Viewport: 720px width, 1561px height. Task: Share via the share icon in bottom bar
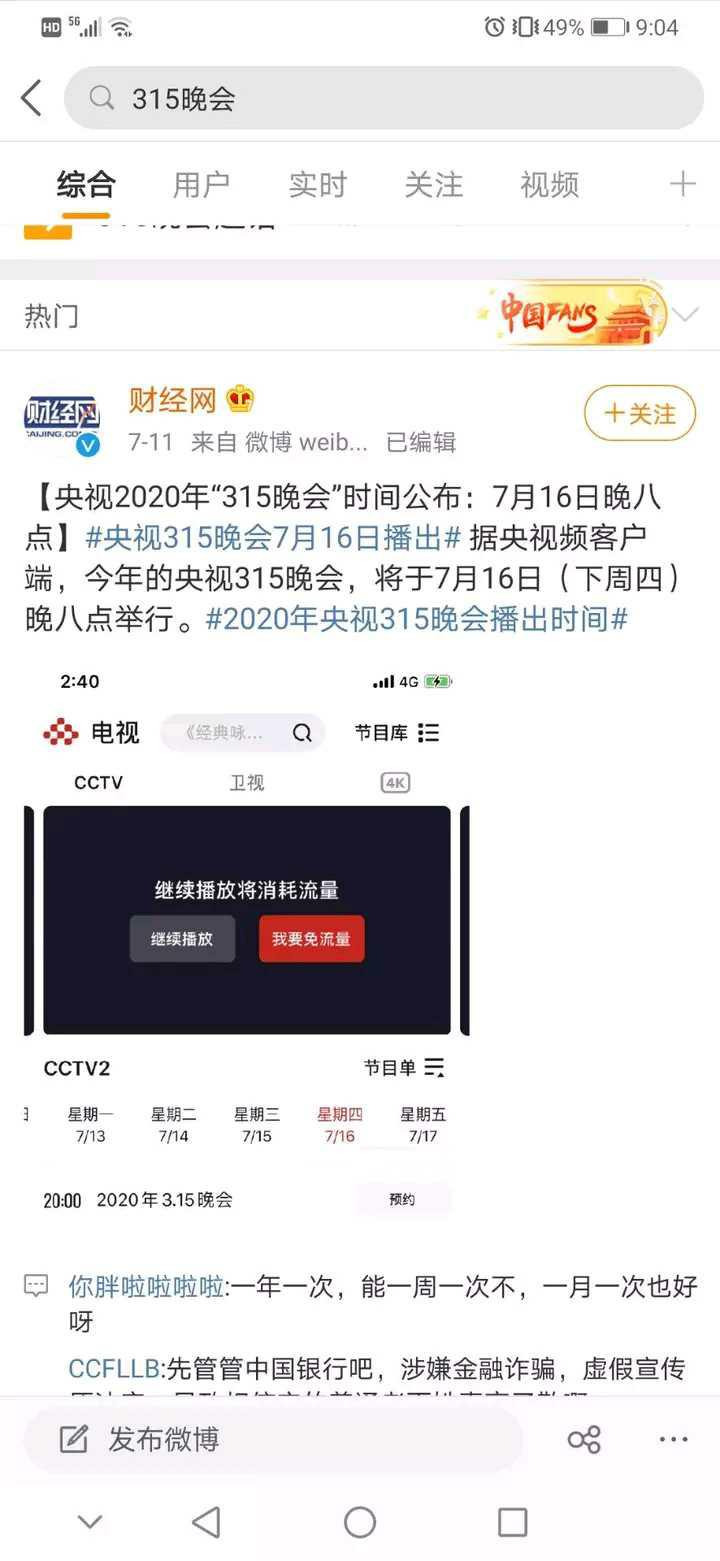pyautogui.click(x=583, y=1439)
